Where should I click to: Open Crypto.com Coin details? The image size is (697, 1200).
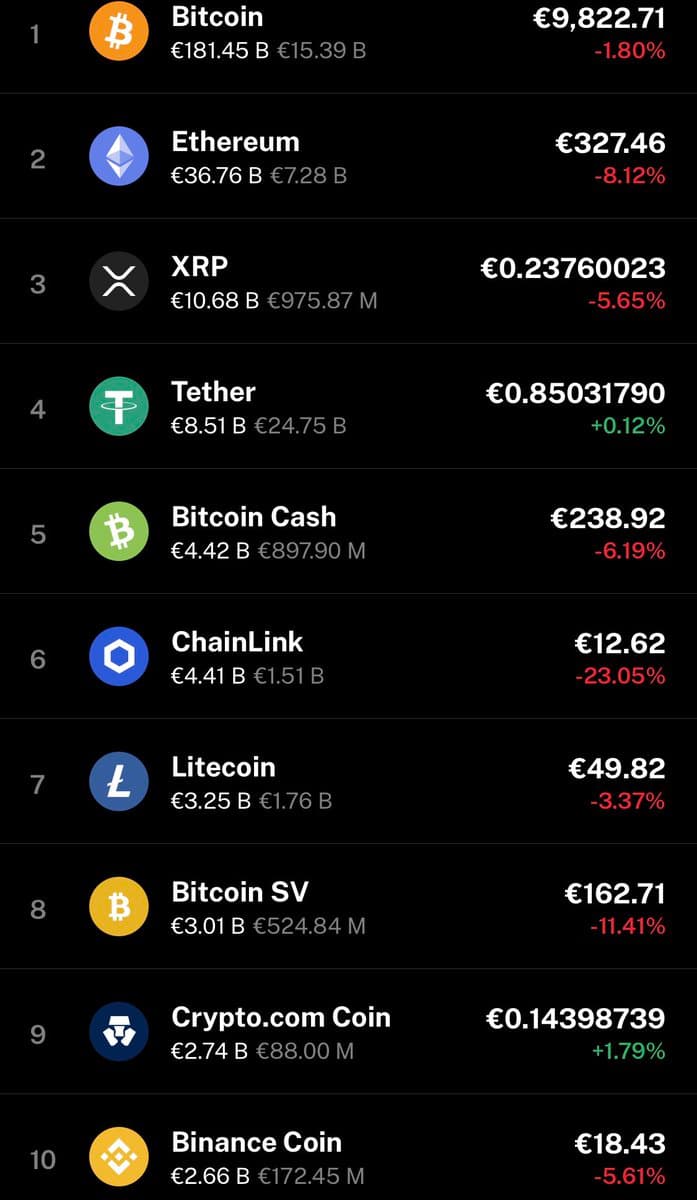coord(348,1031)
